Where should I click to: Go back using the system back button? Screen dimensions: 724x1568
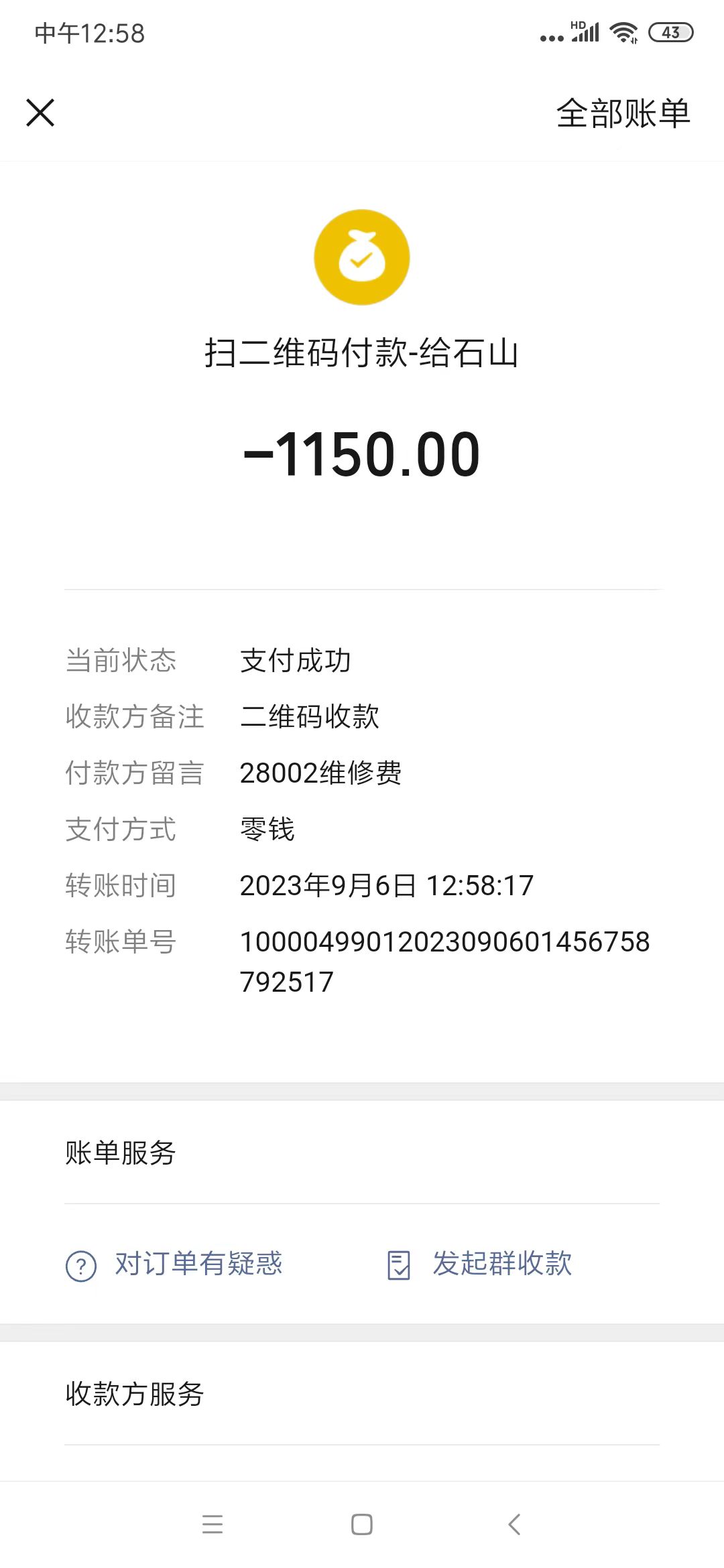tap(514, 1524)
